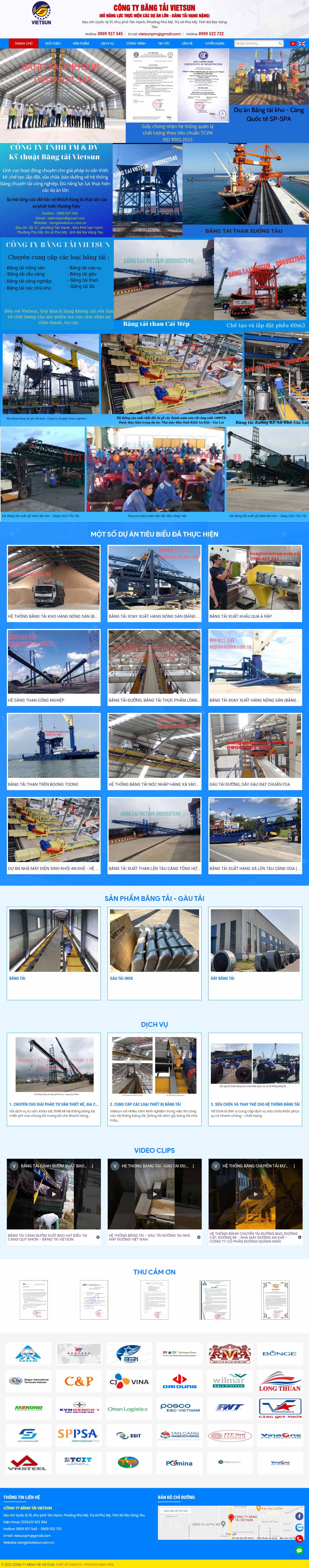Open the Sản Phẩm menu
Image resolution: width=309 pixels, height=1568 pixels.
[81, 43]
